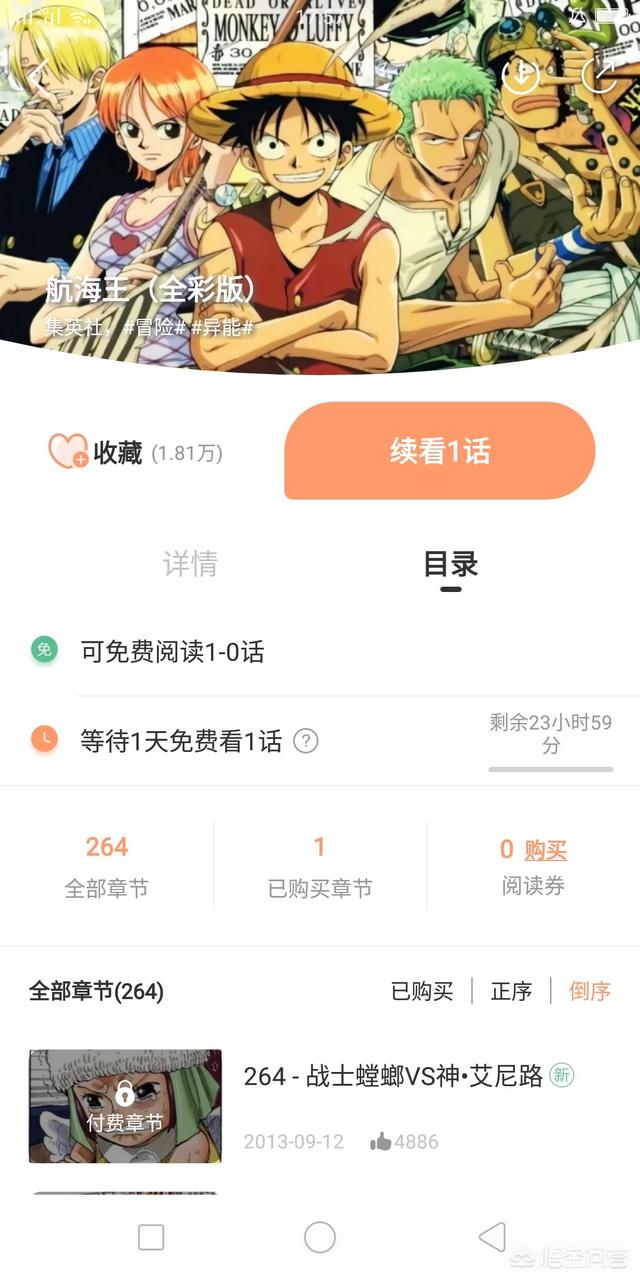Add 航海王 to 收藏 favorites
The image size is (640, 1280).
(x=68, y=452)
